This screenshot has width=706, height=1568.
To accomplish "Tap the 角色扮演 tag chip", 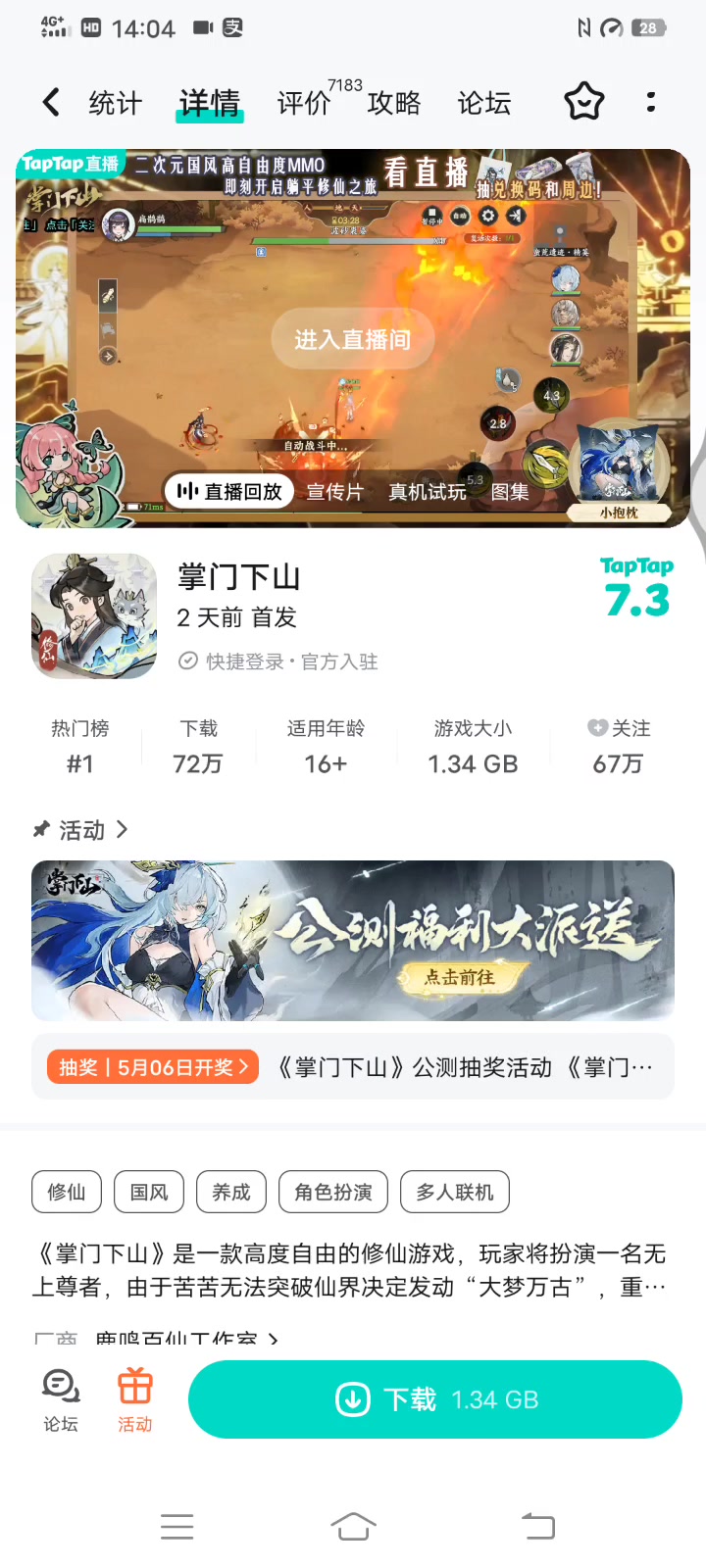I will point(333,1192).
